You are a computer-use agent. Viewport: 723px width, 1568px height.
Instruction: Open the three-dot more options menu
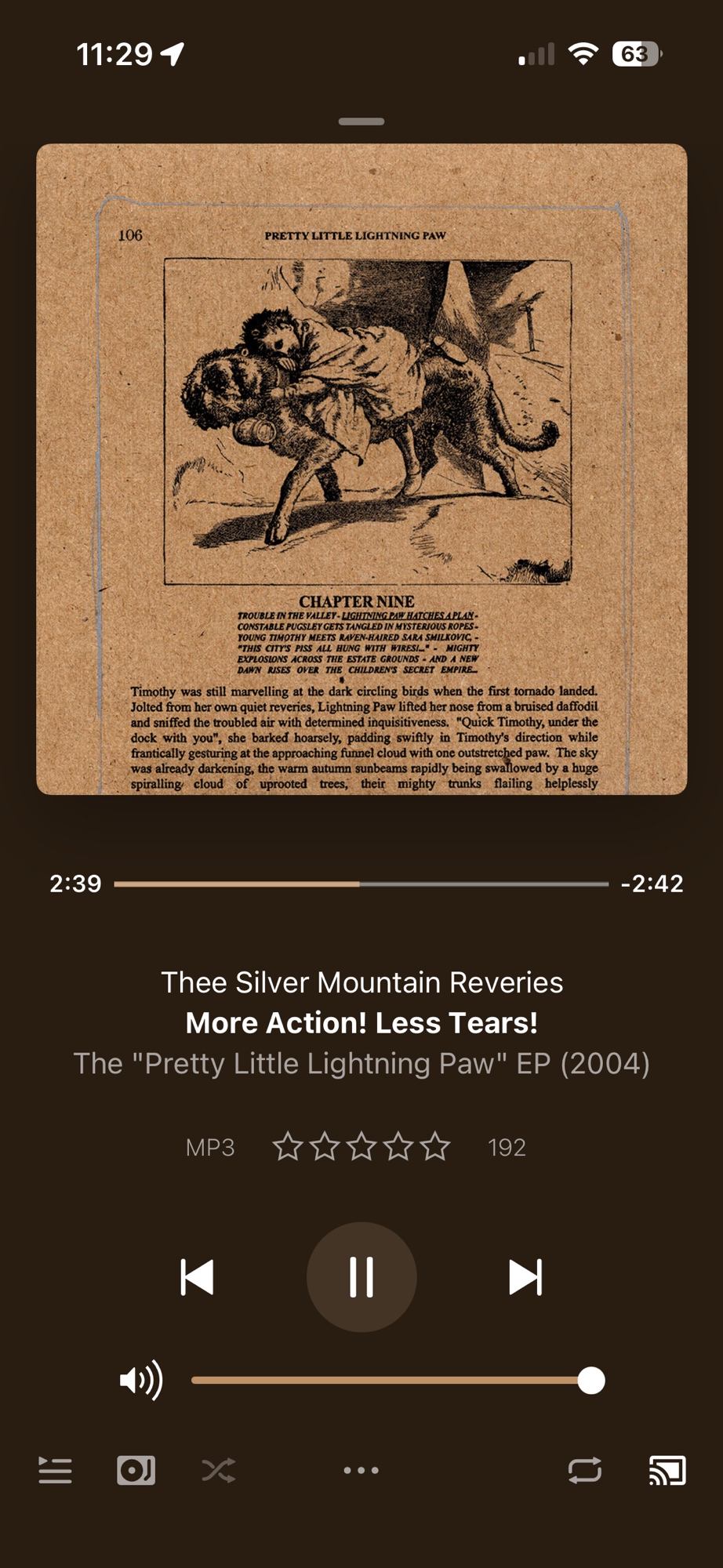[361, 1471]
